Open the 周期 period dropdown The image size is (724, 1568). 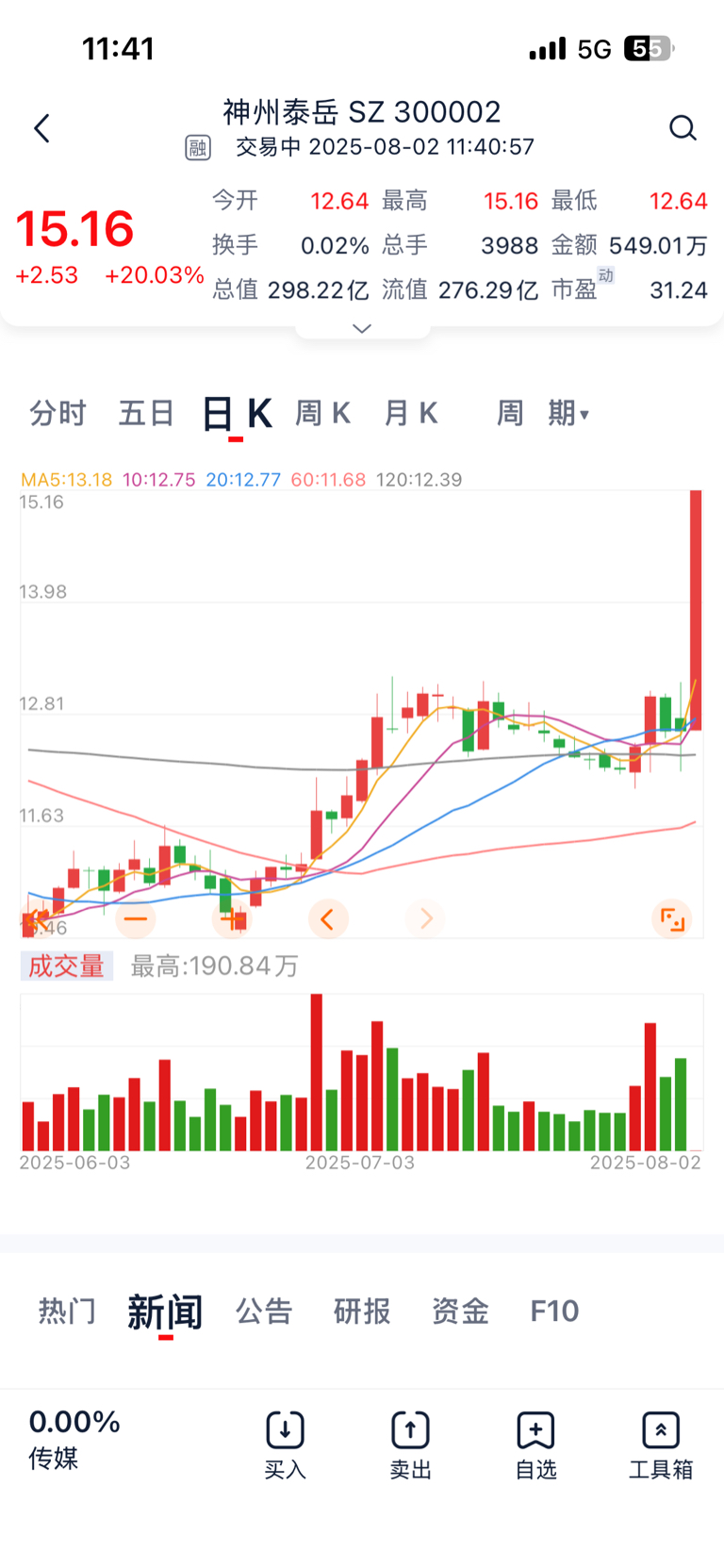pos(543,413)
